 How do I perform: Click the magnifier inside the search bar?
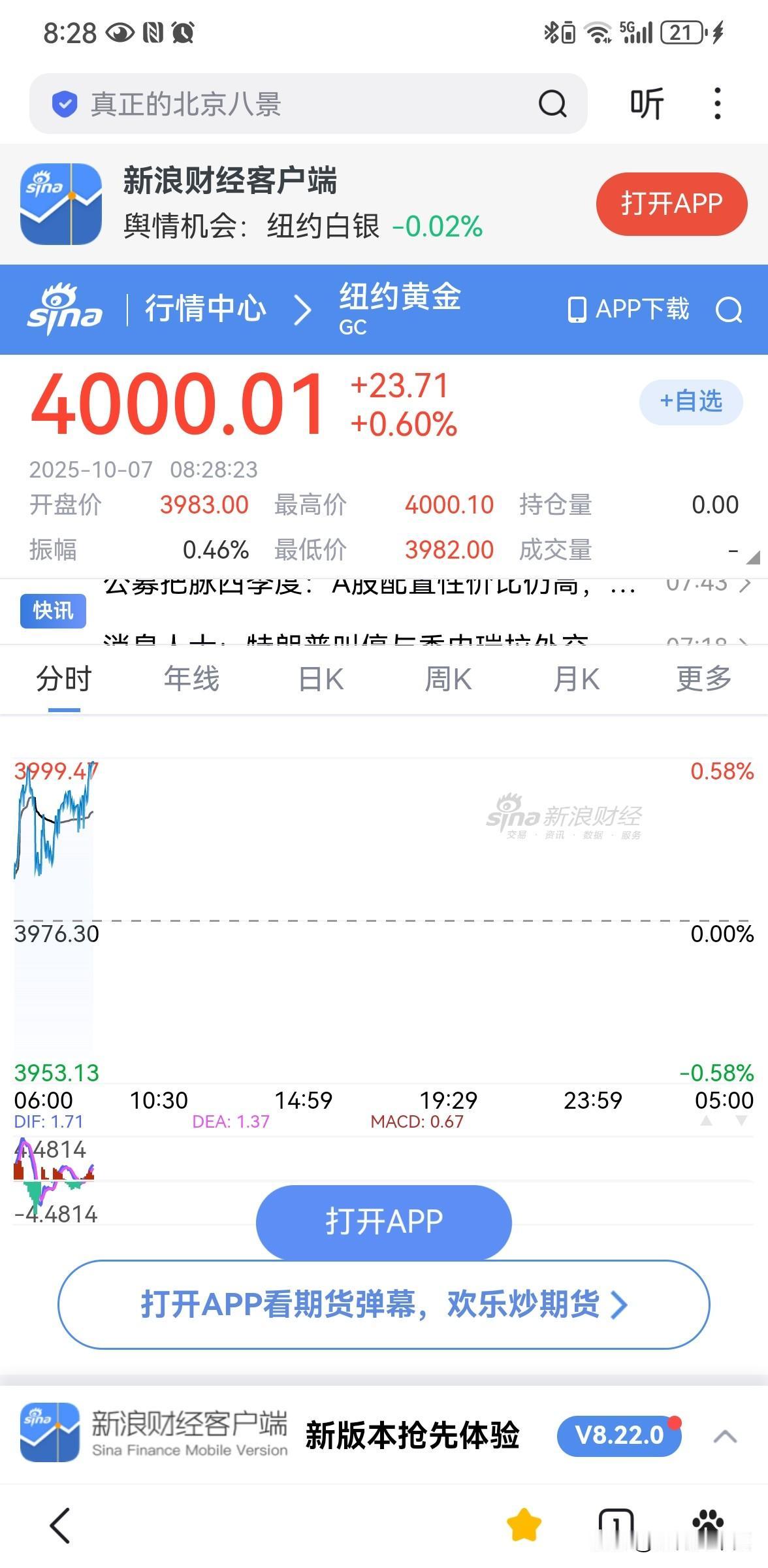point(552,103)
